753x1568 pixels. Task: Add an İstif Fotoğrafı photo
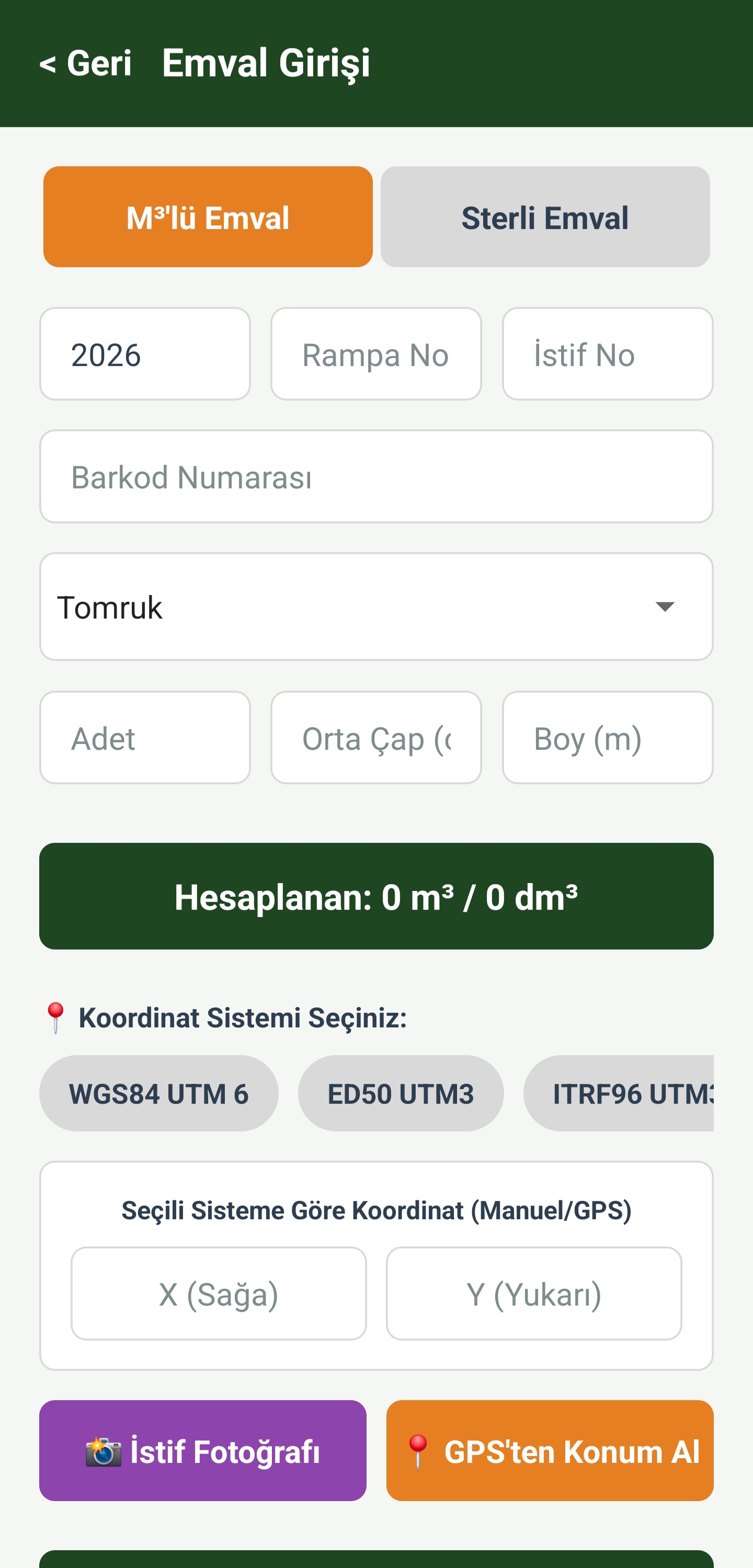pyautogui.click(x=203, y=1450)
